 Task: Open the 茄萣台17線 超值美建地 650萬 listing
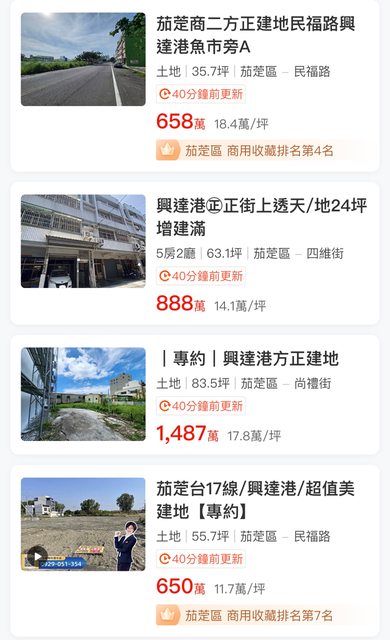coord(195,551)
